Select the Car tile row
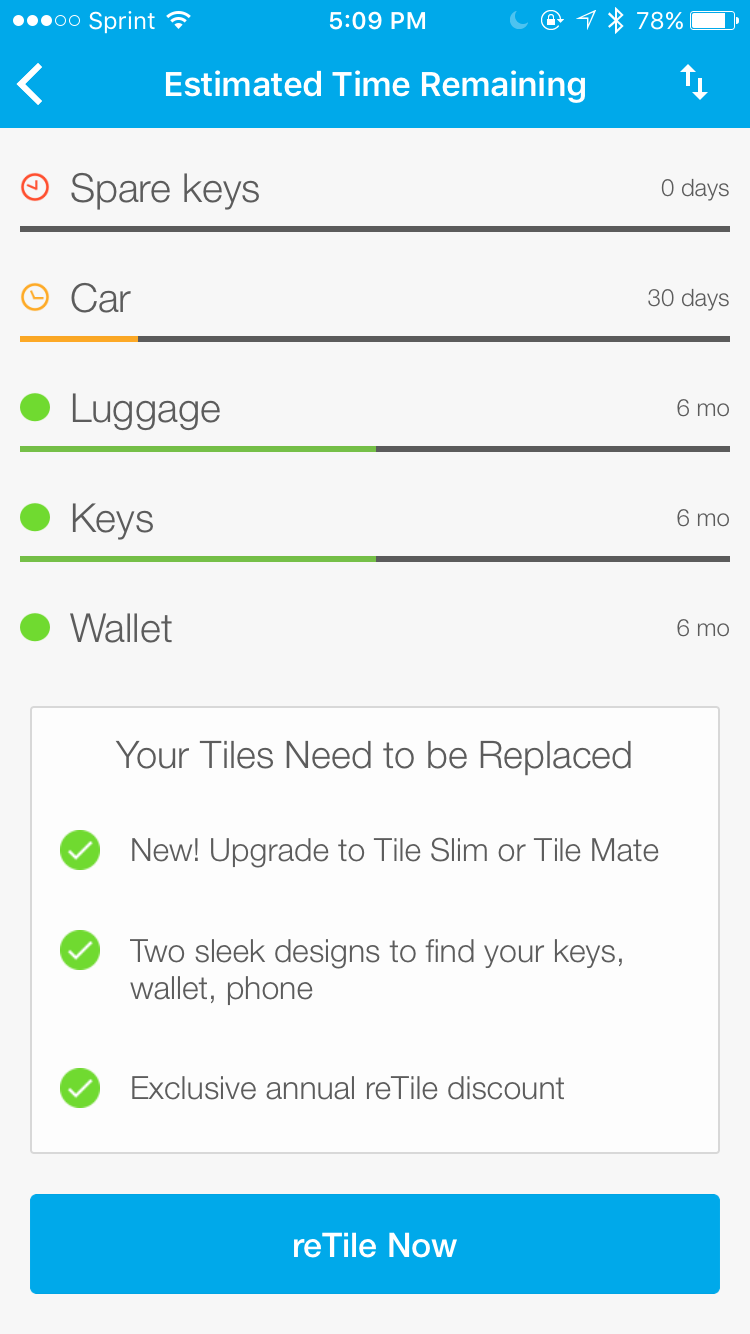The height and width of the screenshot is (1334, 750). coord(375,299)
